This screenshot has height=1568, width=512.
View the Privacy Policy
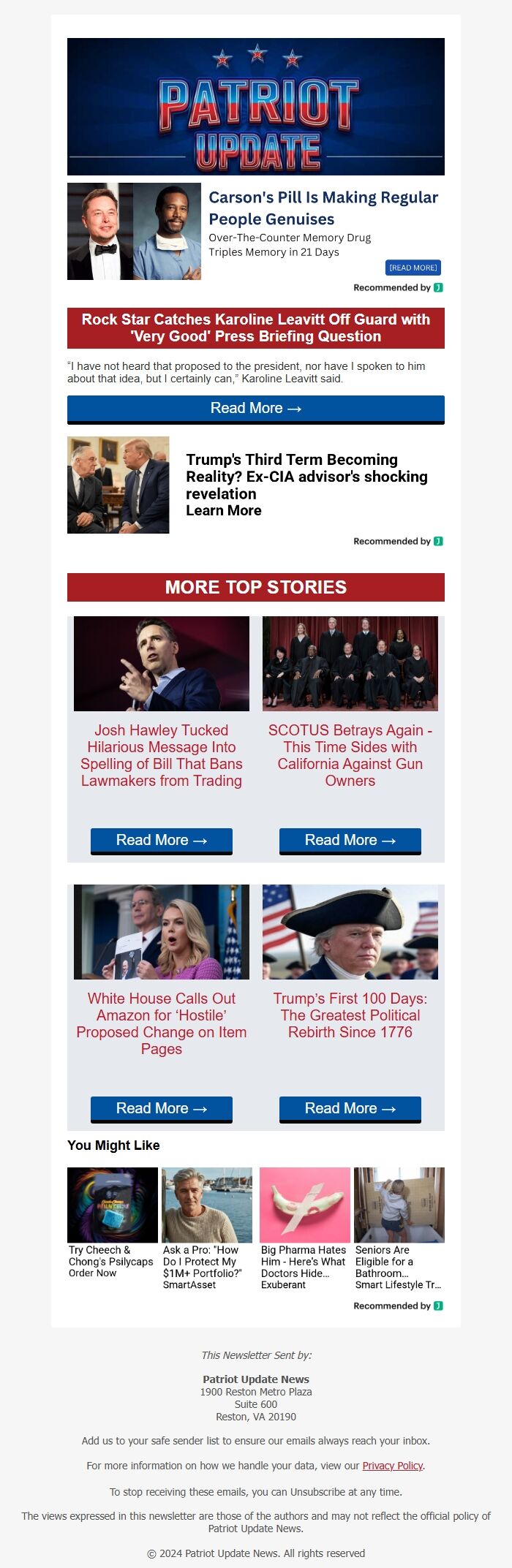(393, 1466)
